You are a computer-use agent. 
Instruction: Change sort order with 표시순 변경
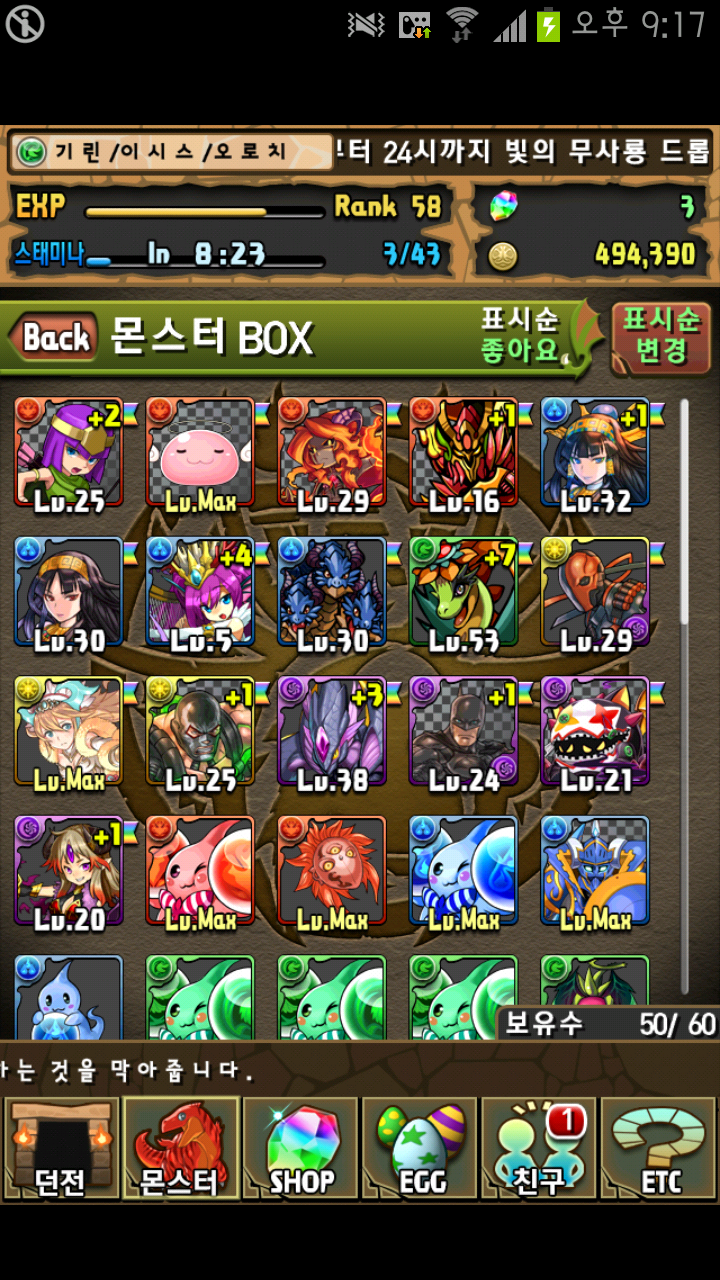point(661,337)
